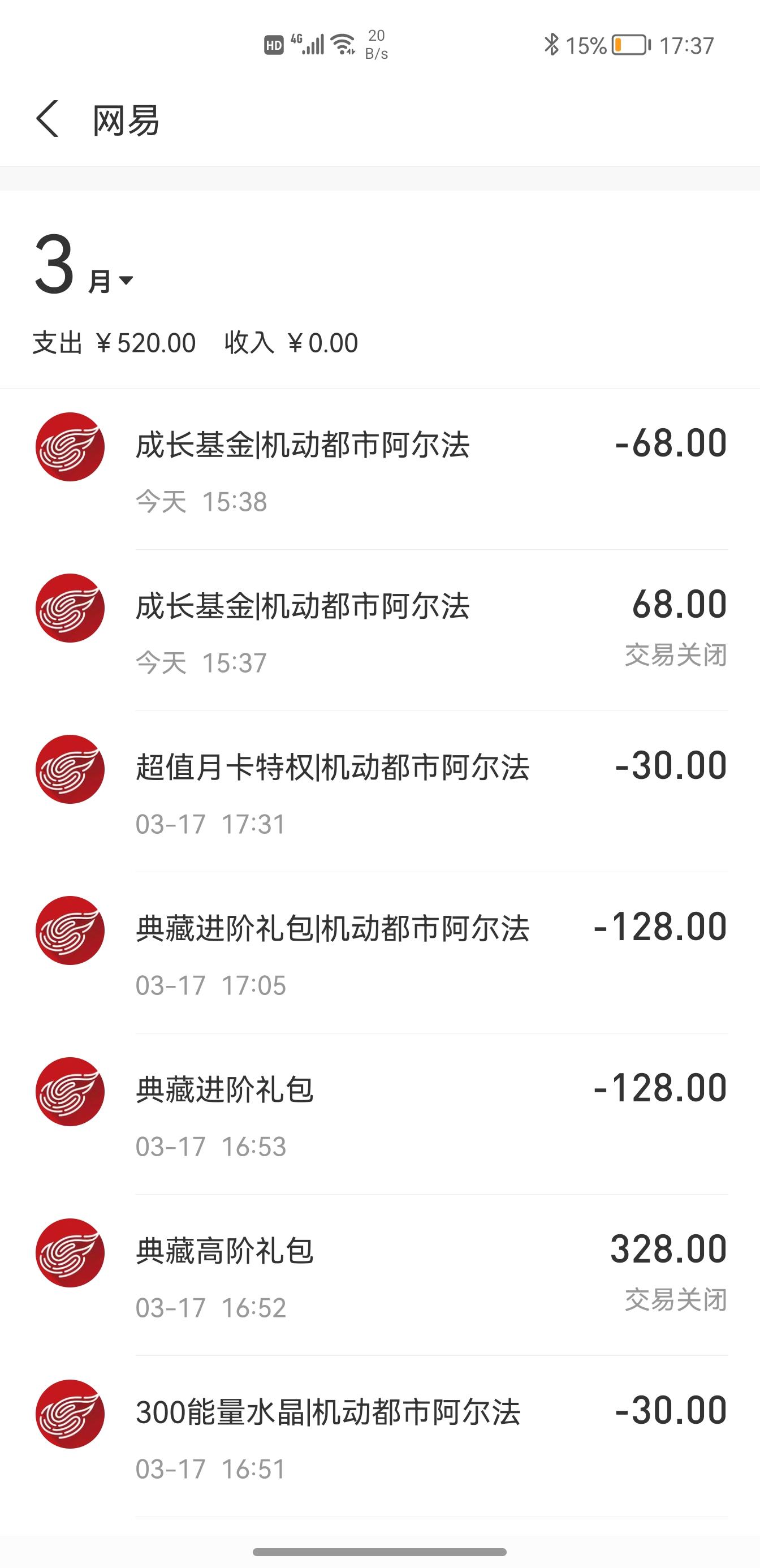760x1568 pixels.
Task: Open the 300能量水晶 -30.00 transaction
Action: point(379,1437)
